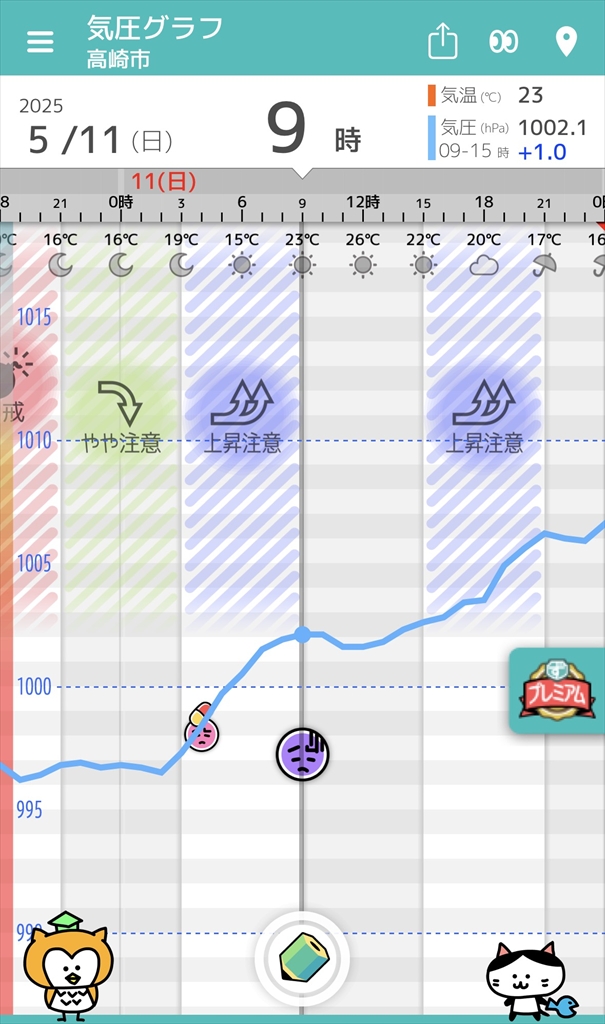This screenshot has width=605, height=1024.
Task: Share the pressure graph
Action: click(x=442, y=40)
